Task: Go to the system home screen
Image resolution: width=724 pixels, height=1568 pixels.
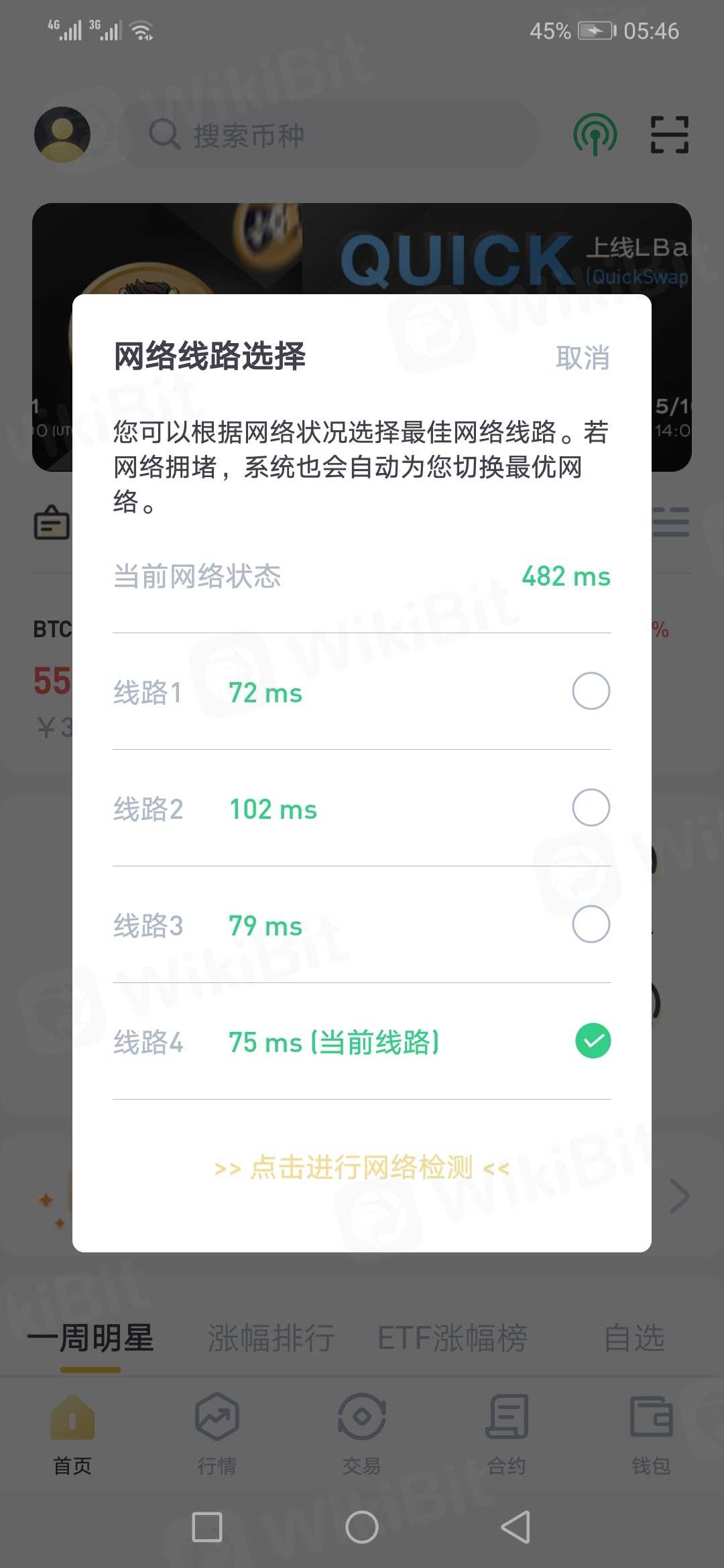Action: tap(362, 1527)
